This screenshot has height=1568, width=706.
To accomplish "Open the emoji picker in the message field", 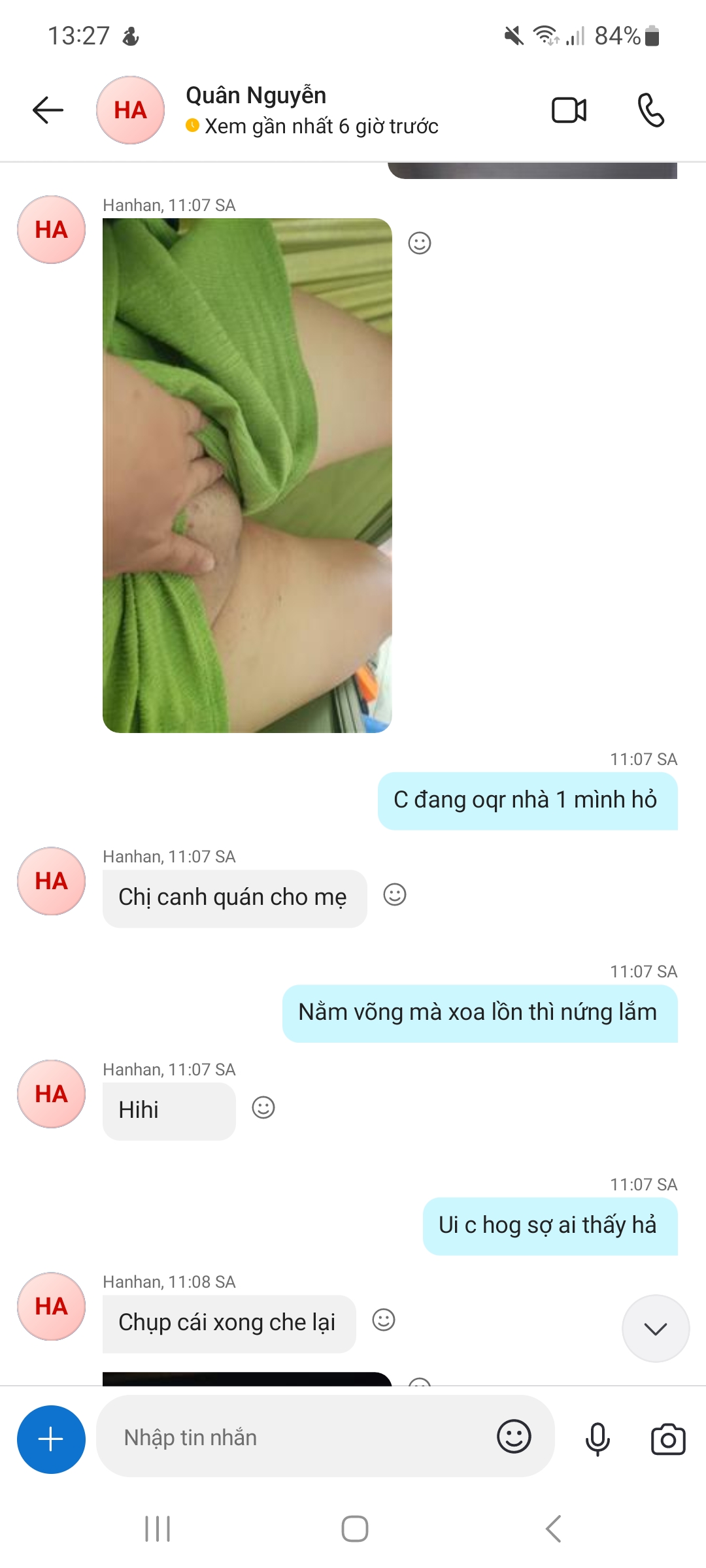I will 514,1436.
